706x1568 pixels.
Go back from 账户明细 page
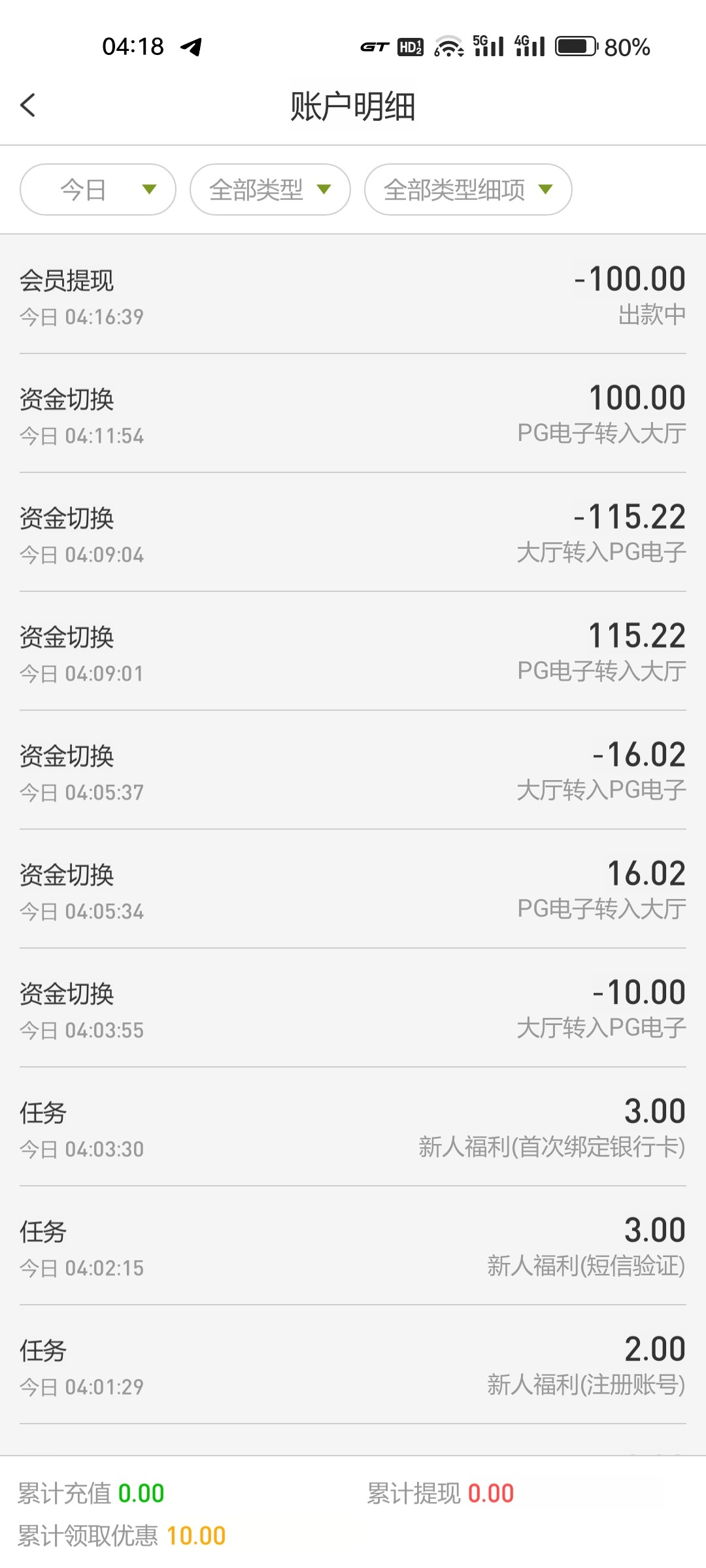tap(28, 105)
